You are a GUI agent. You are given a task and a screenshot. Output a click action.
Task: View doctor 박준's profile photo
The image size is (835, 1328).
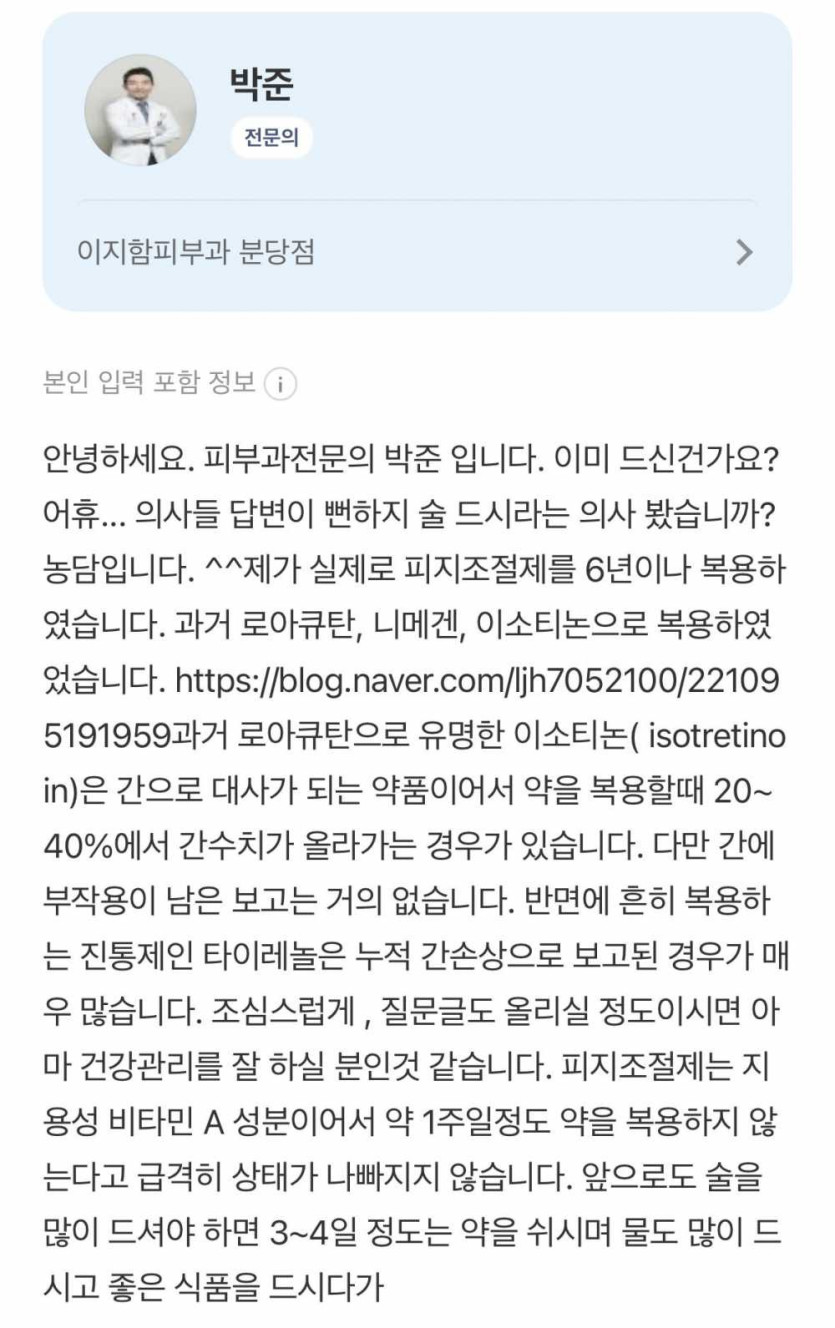(140, 110)
